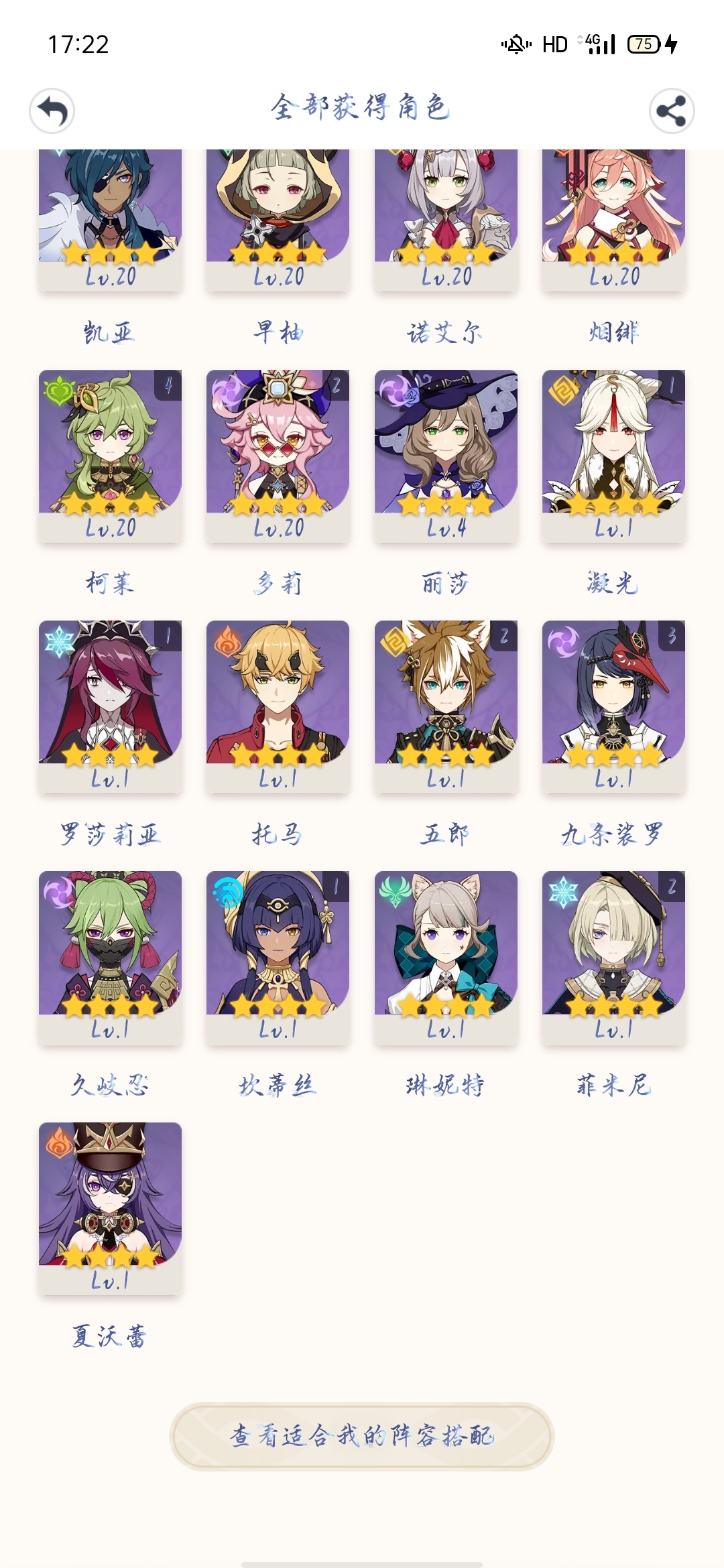The height and width of the screenshot is (1568, 724).
Task: View 琳妮特 character details
Action: pyautogui.click(x=446, y=957)
